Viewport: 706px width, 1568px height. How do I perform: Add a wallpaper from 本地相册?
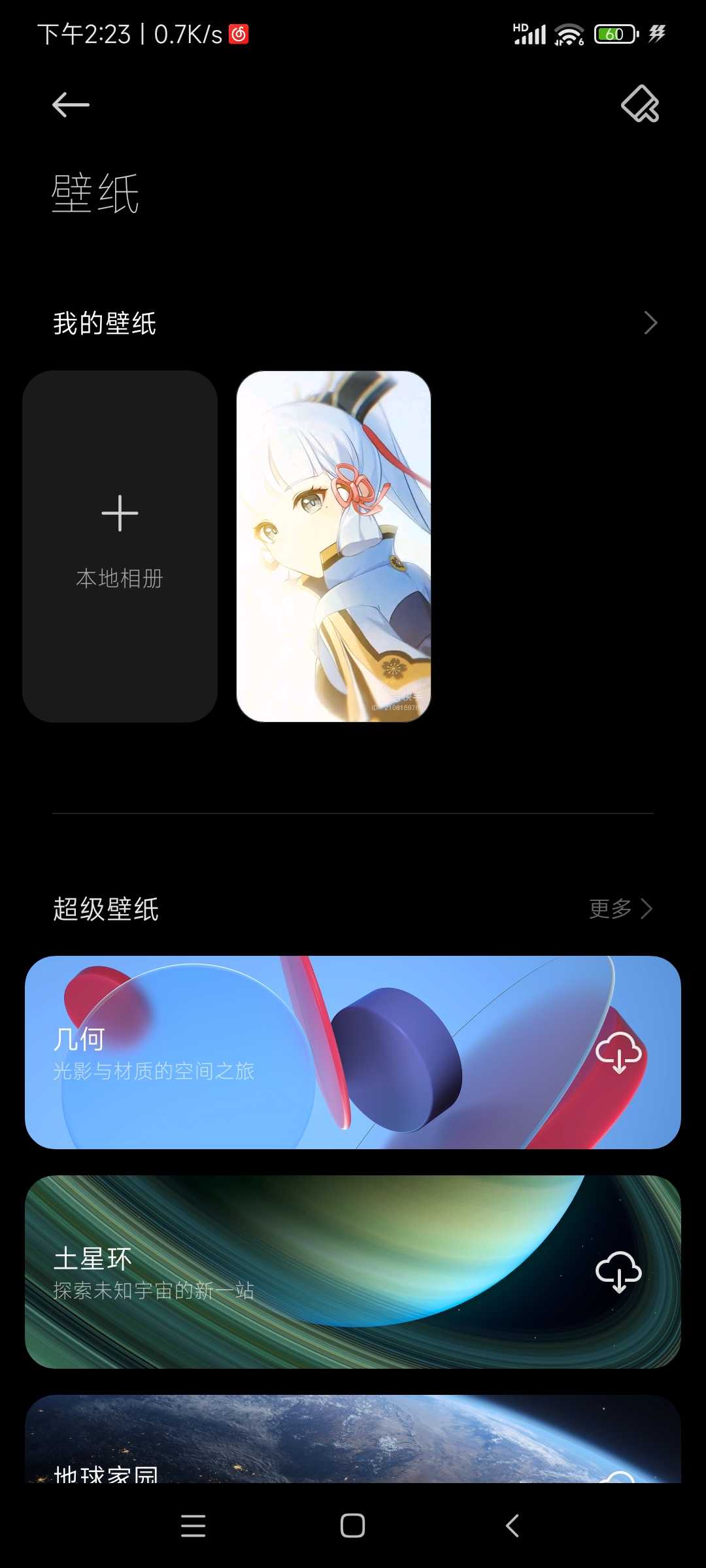[x=120, y=546]
